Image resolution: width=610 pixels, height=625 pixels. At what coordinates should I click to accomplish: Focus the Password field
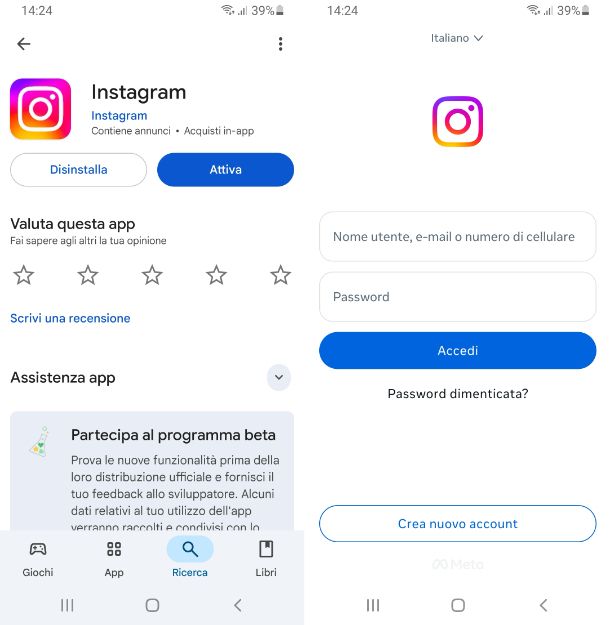[457, 297]
